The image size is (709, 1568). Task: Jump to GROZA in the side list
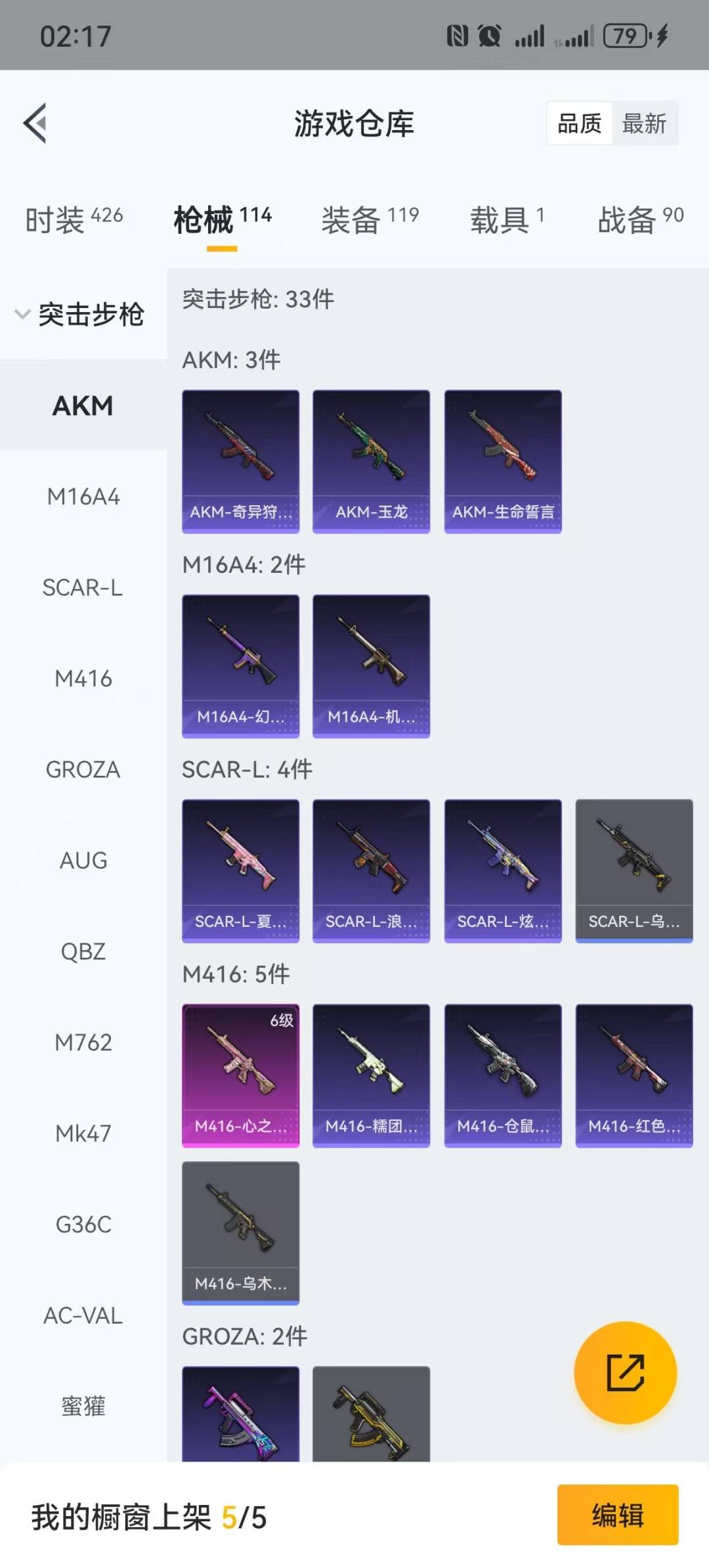pos(83,769)
